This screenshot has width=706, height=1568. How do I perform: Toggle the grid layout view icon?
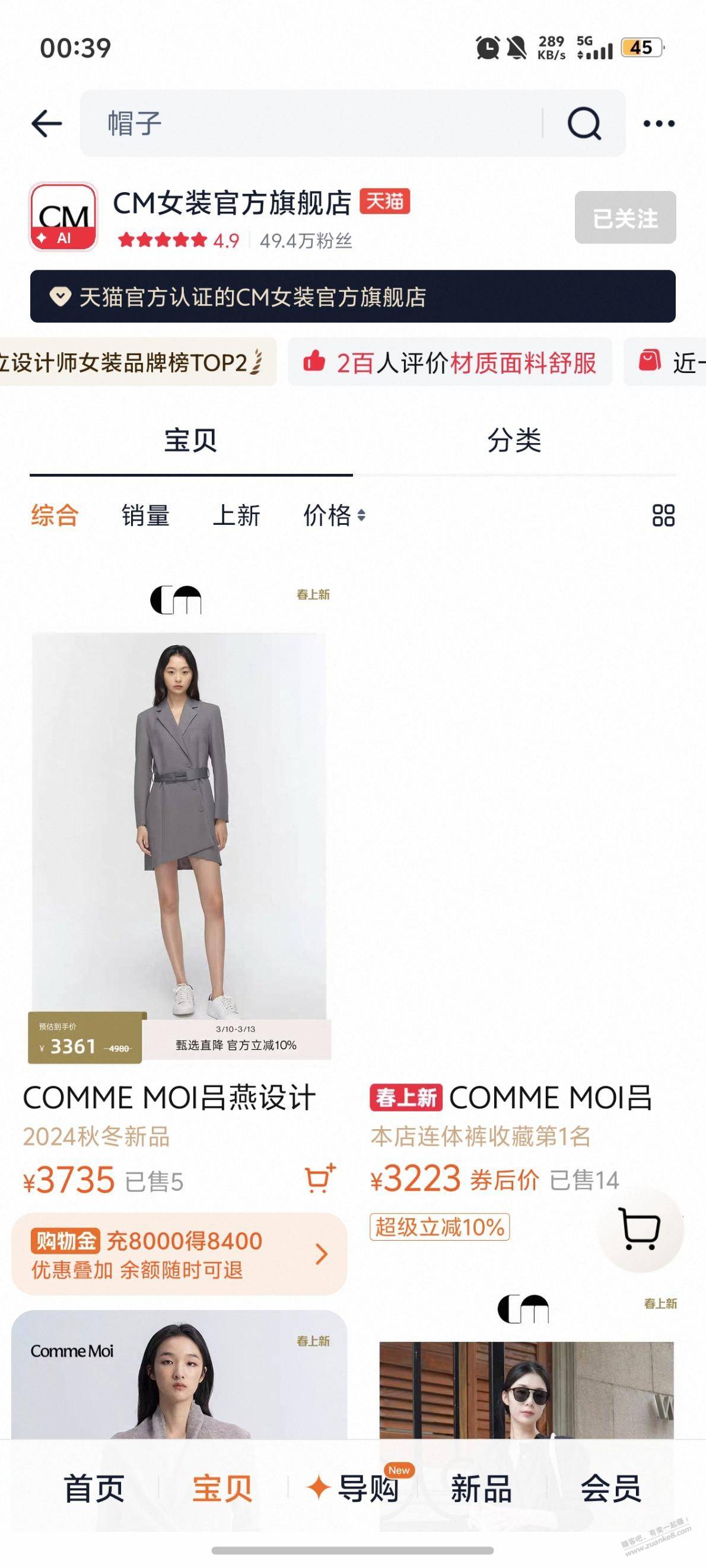tap(663, 515)
